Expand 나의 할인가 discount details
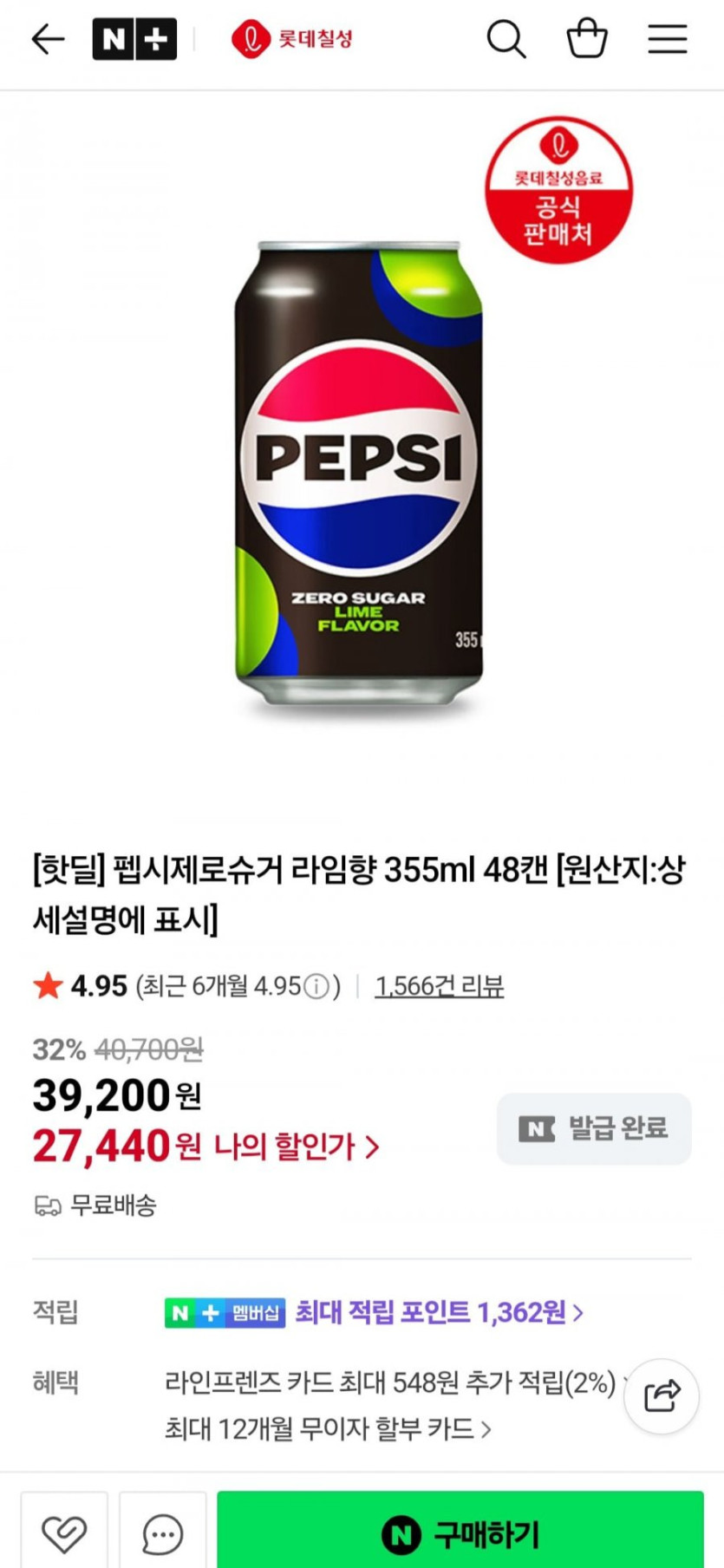This screenshot has height=1568, width=724. click(295, 1147)
